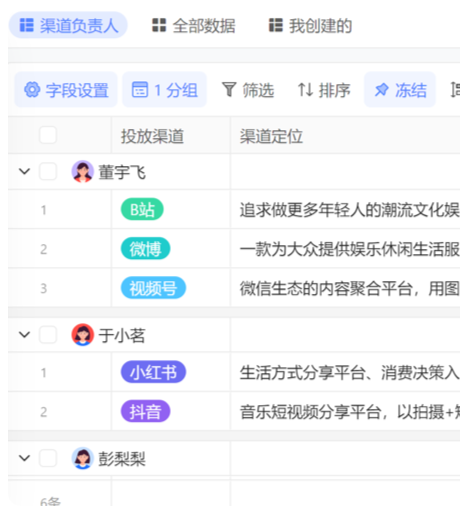Toggle the 彭梨梨 group chevron
The width and height of the screenshot is (468, 514).
click(24, 458)
